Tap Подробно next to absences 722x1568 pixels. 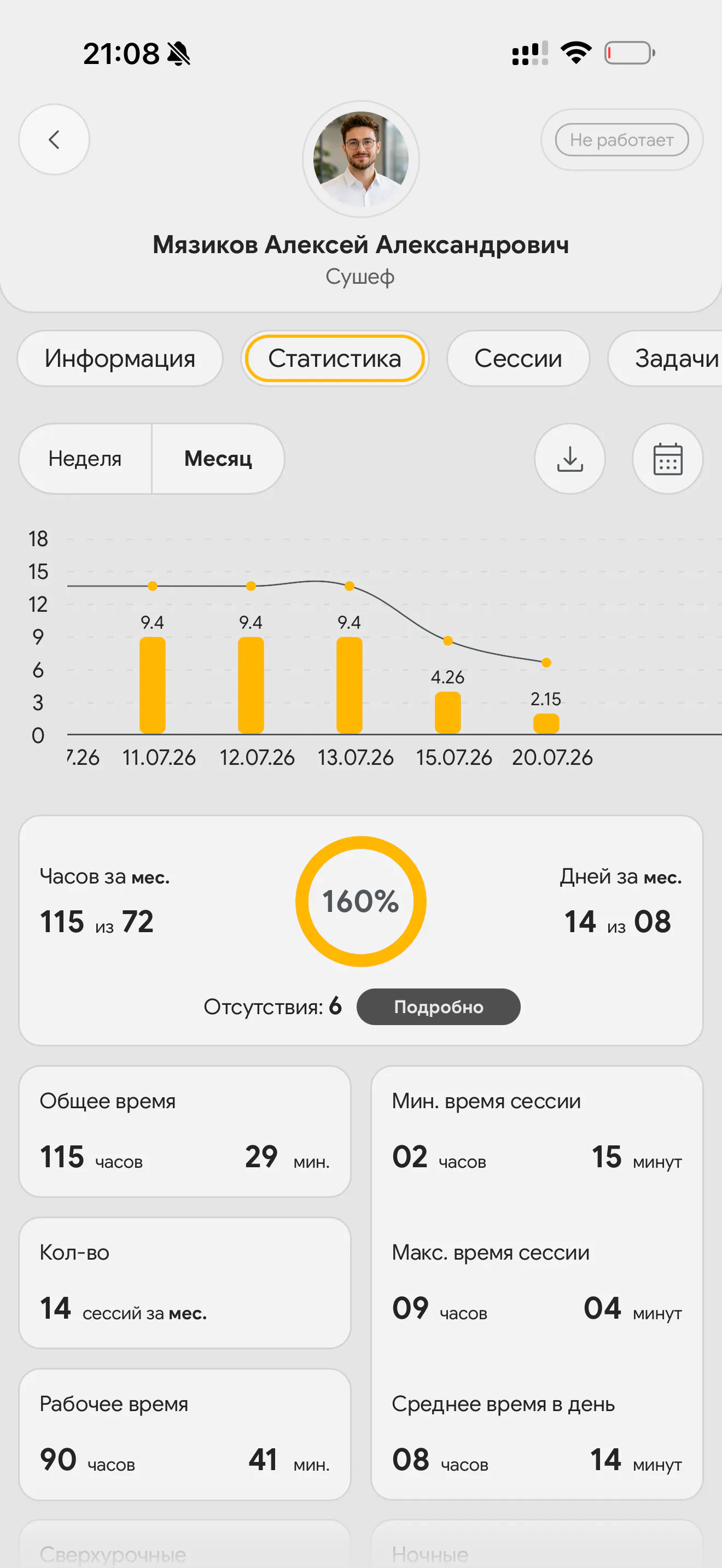[438, 1007]
